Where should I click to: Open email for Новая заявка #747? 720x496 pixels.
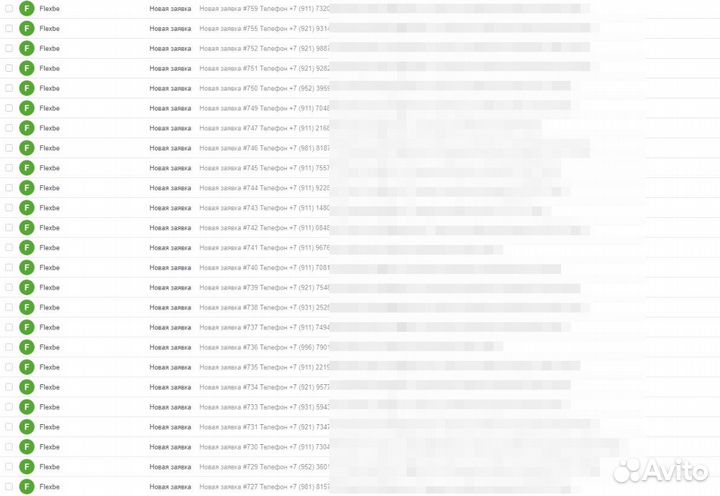coord(264,128)
